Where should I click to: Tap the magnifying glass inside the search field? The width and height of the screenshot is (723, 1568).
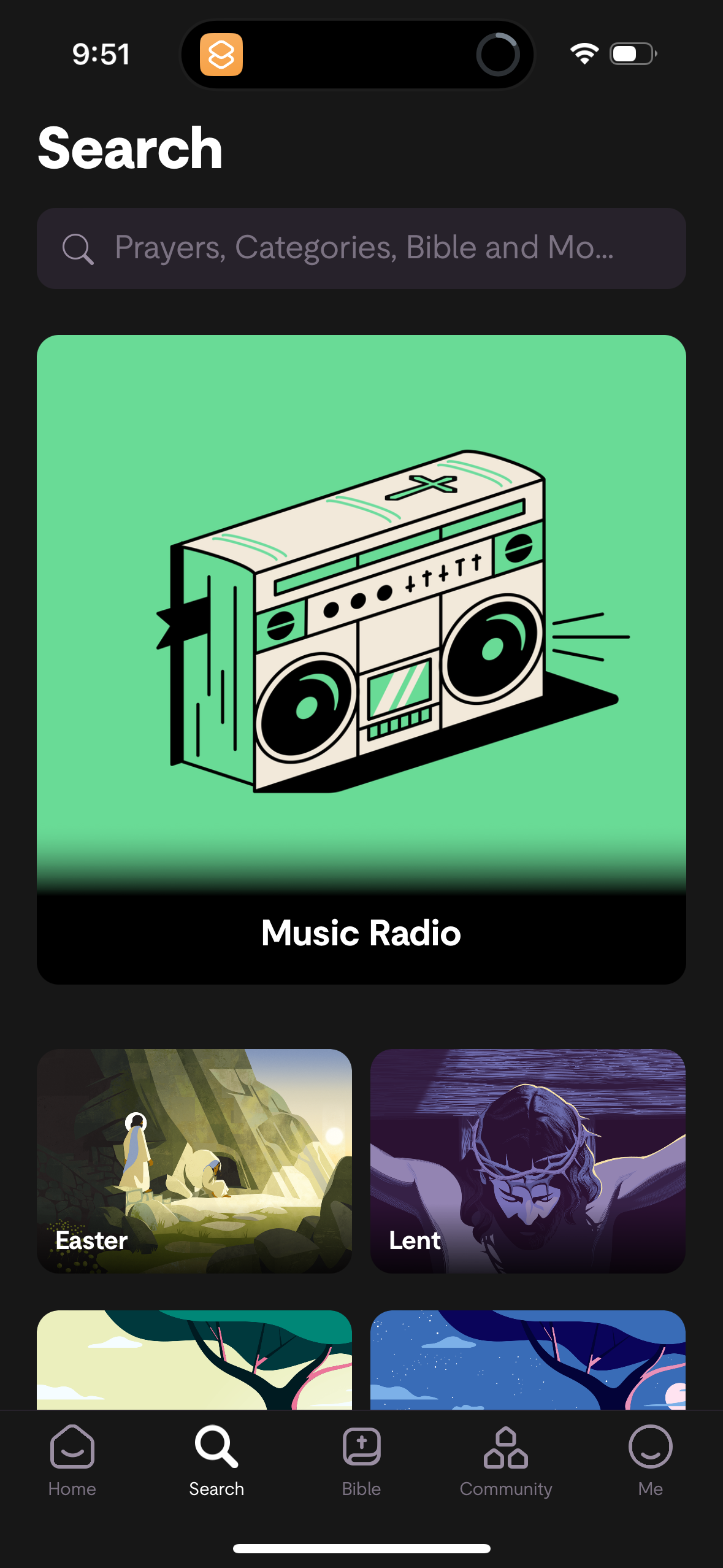pos(77,248)
